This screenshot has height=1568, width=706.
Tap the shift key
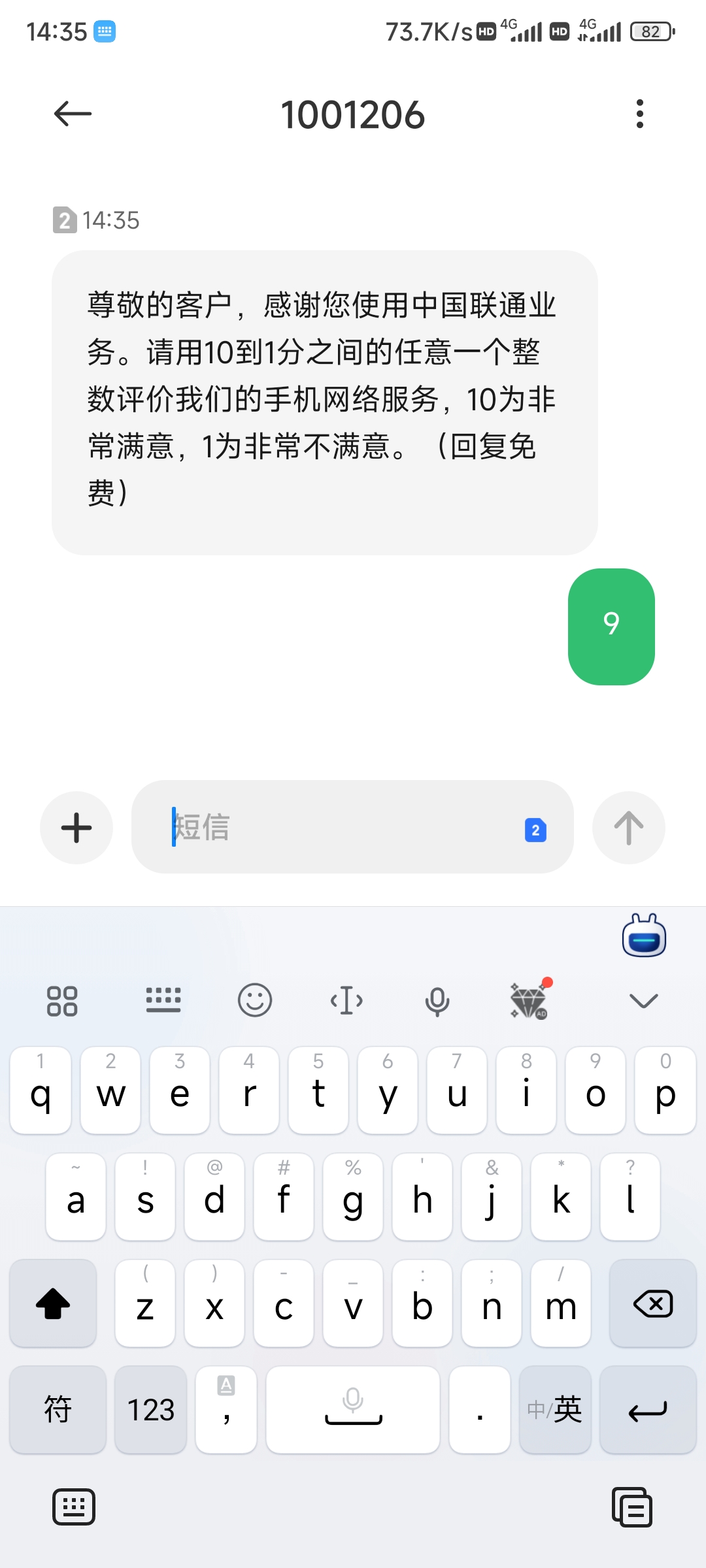pyautogui.click(x=53, y=1304)
